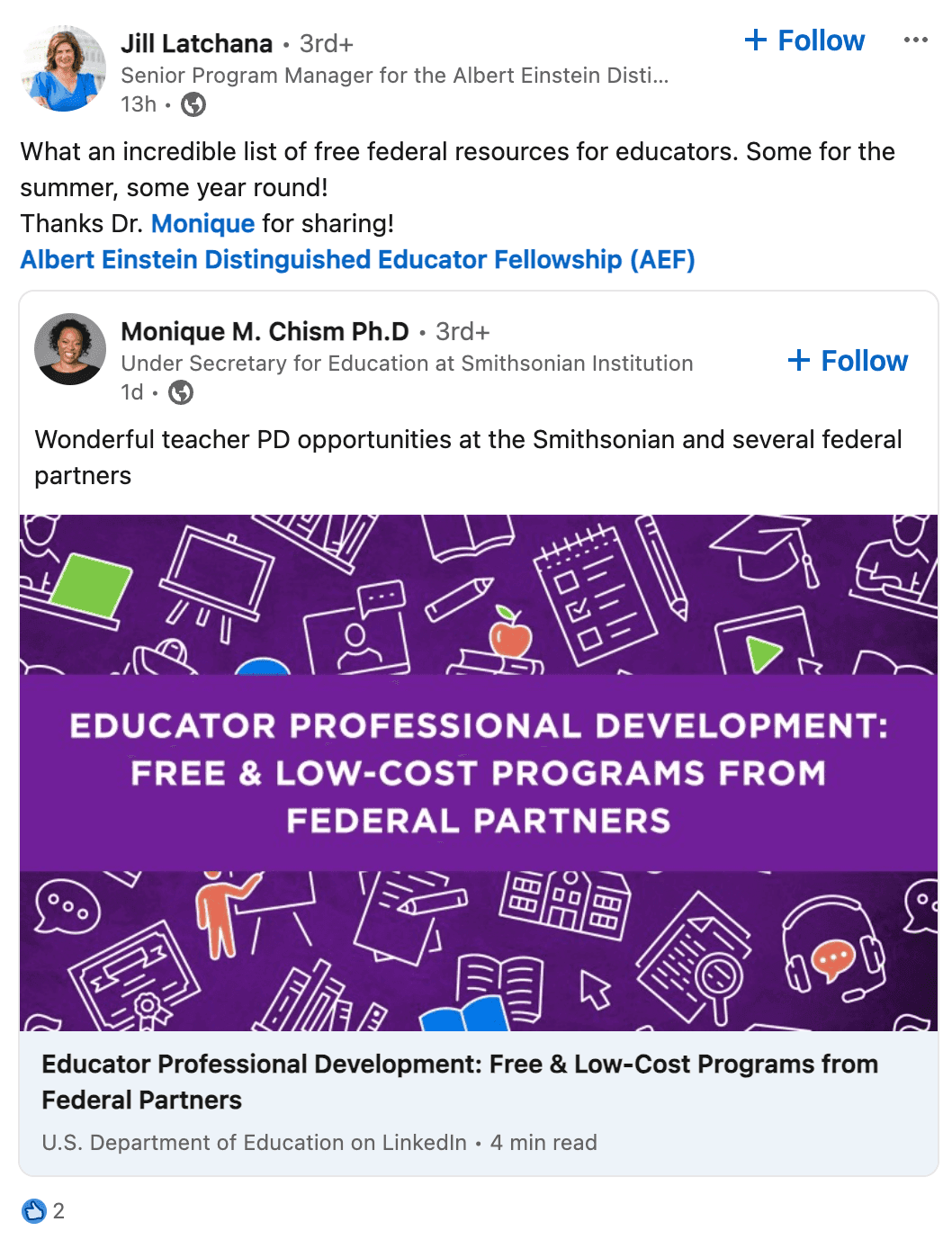Follow Jill Latchana
Image resolution: width=952 pixels, height=1240 pixels.
[813, 40]
